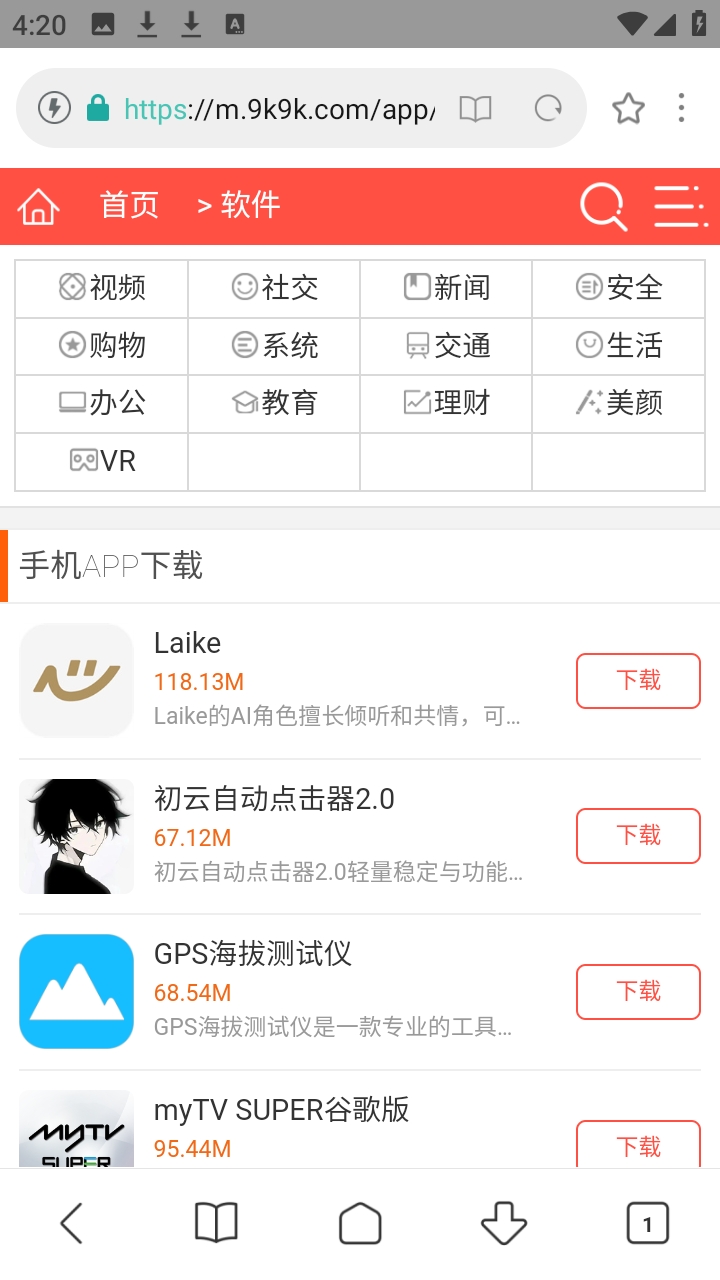The width and height of the screenshot is (720, 1280).
Task: Enable reader mode in the address bar
Action: 475,108
